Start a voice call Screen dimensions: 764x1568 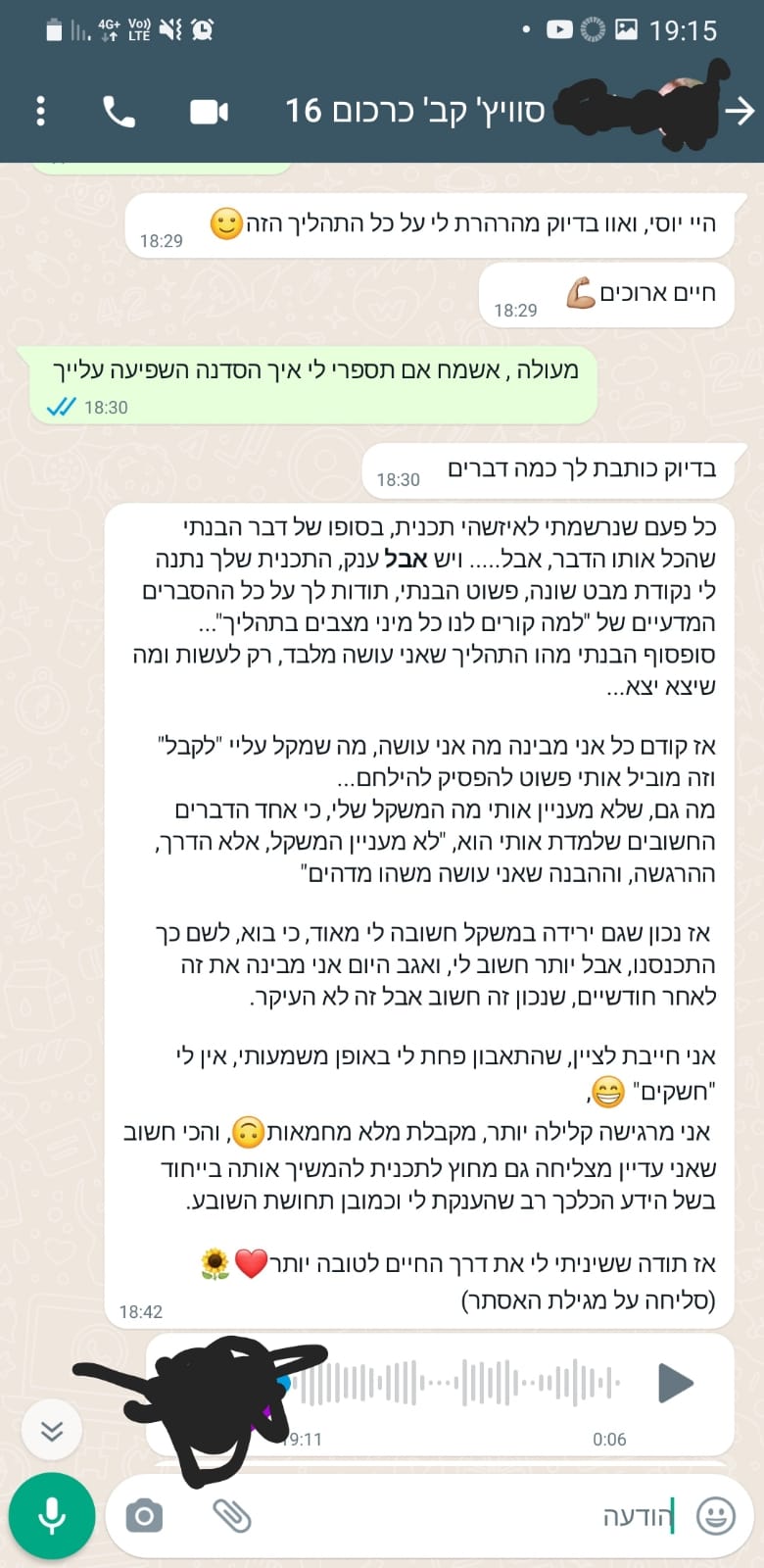tap(119, 112)
